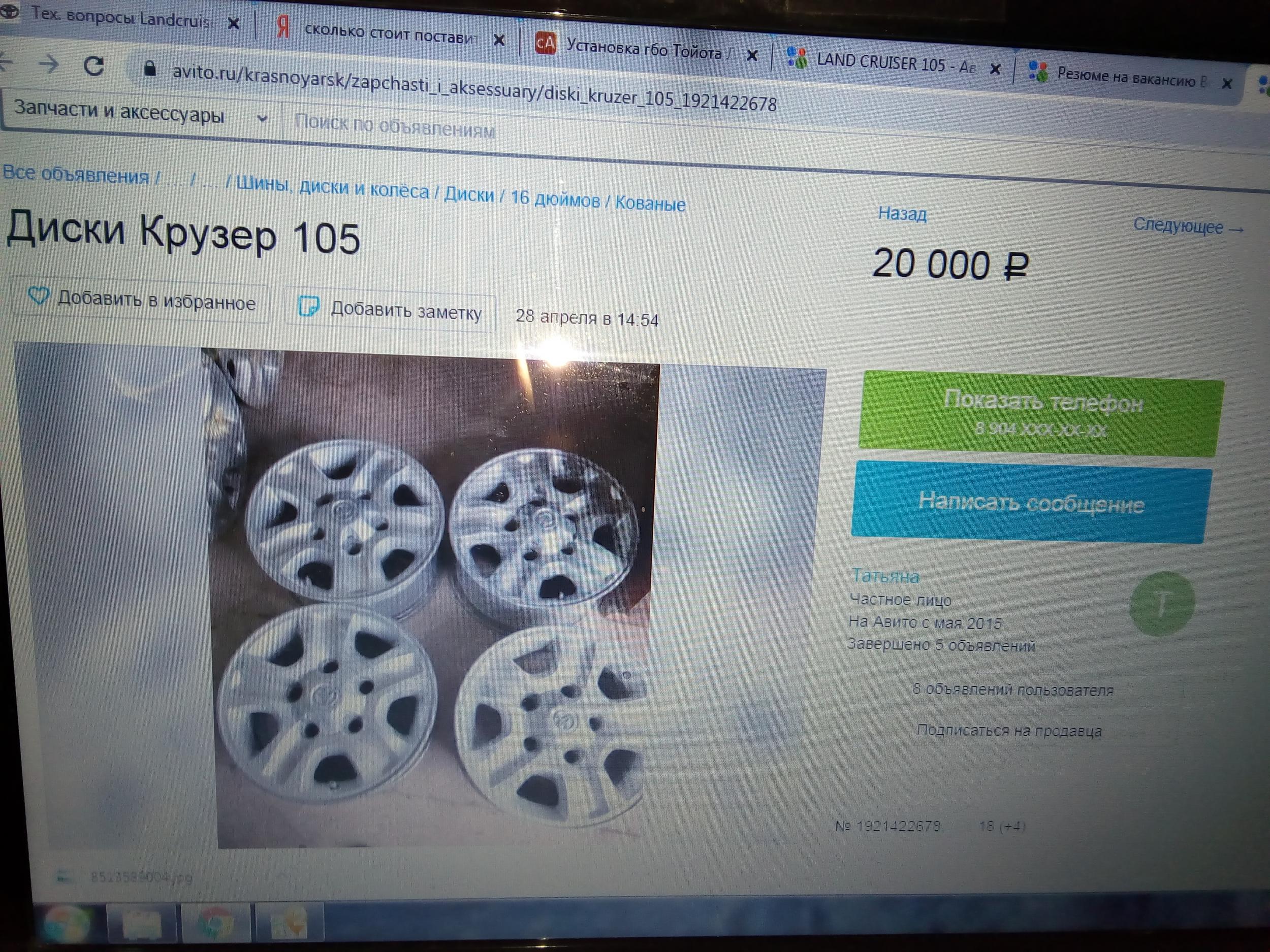Go back with the "Назад" link

coord(901,214)
